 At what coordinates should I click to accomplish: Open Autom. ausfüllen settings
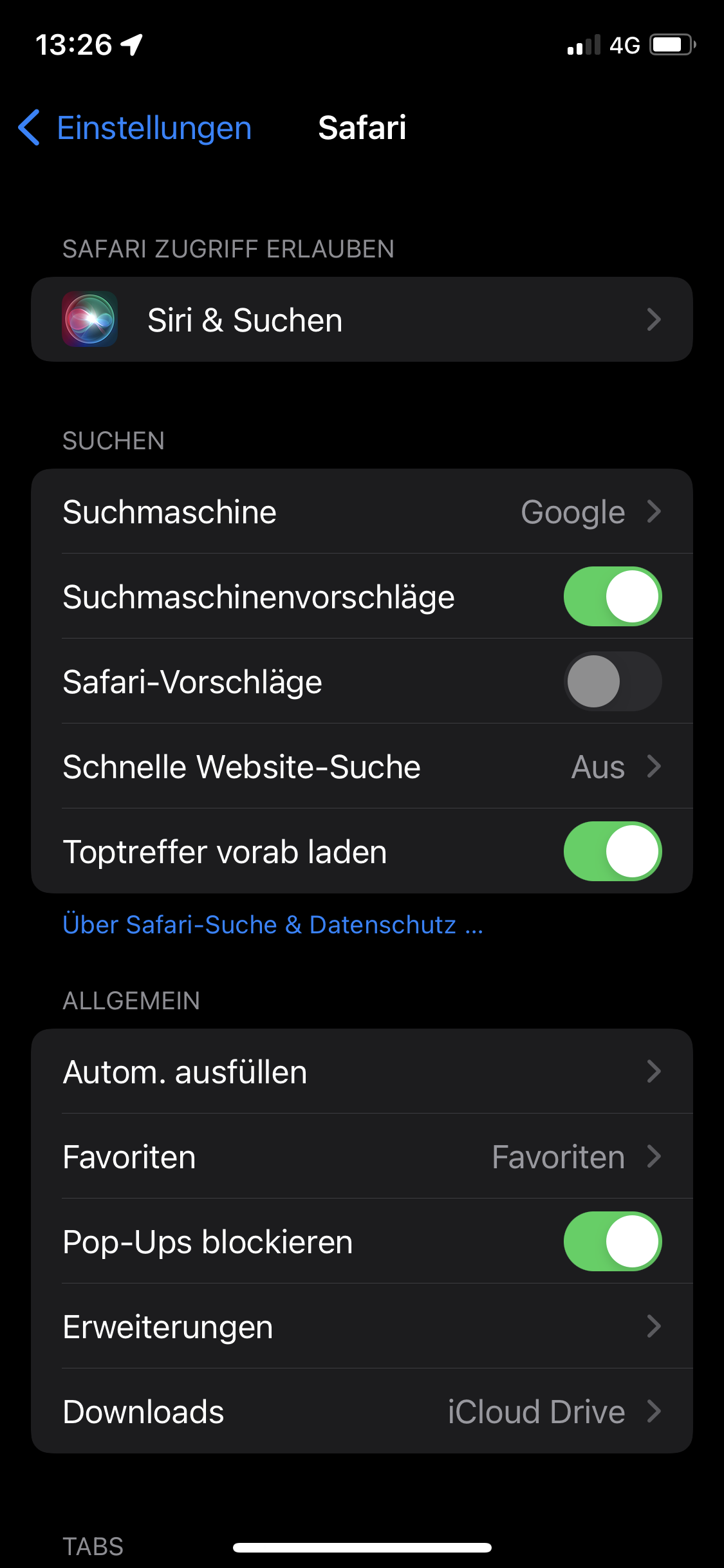click(x=362, y=1072)
